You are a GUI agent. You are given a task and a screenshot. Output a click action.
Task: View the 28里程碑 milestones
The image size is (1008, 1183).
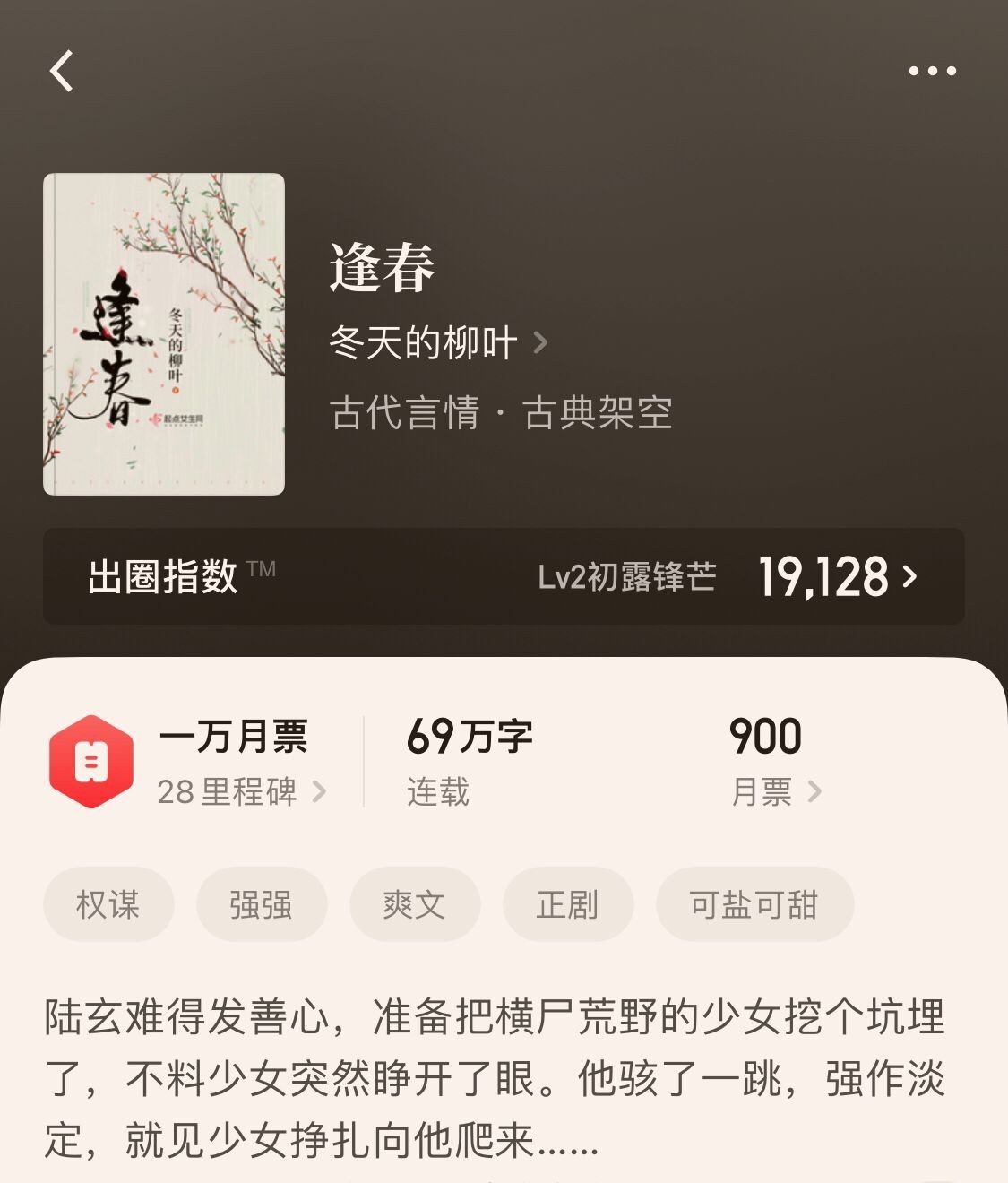pyautogui.click(x=240, y=791)
